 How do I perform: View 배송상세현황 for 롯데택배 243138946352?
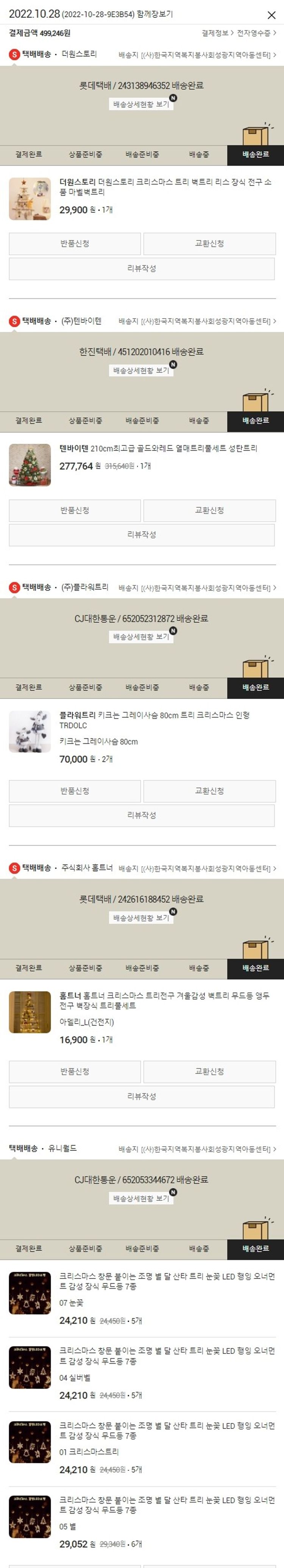tap(141, 104)
